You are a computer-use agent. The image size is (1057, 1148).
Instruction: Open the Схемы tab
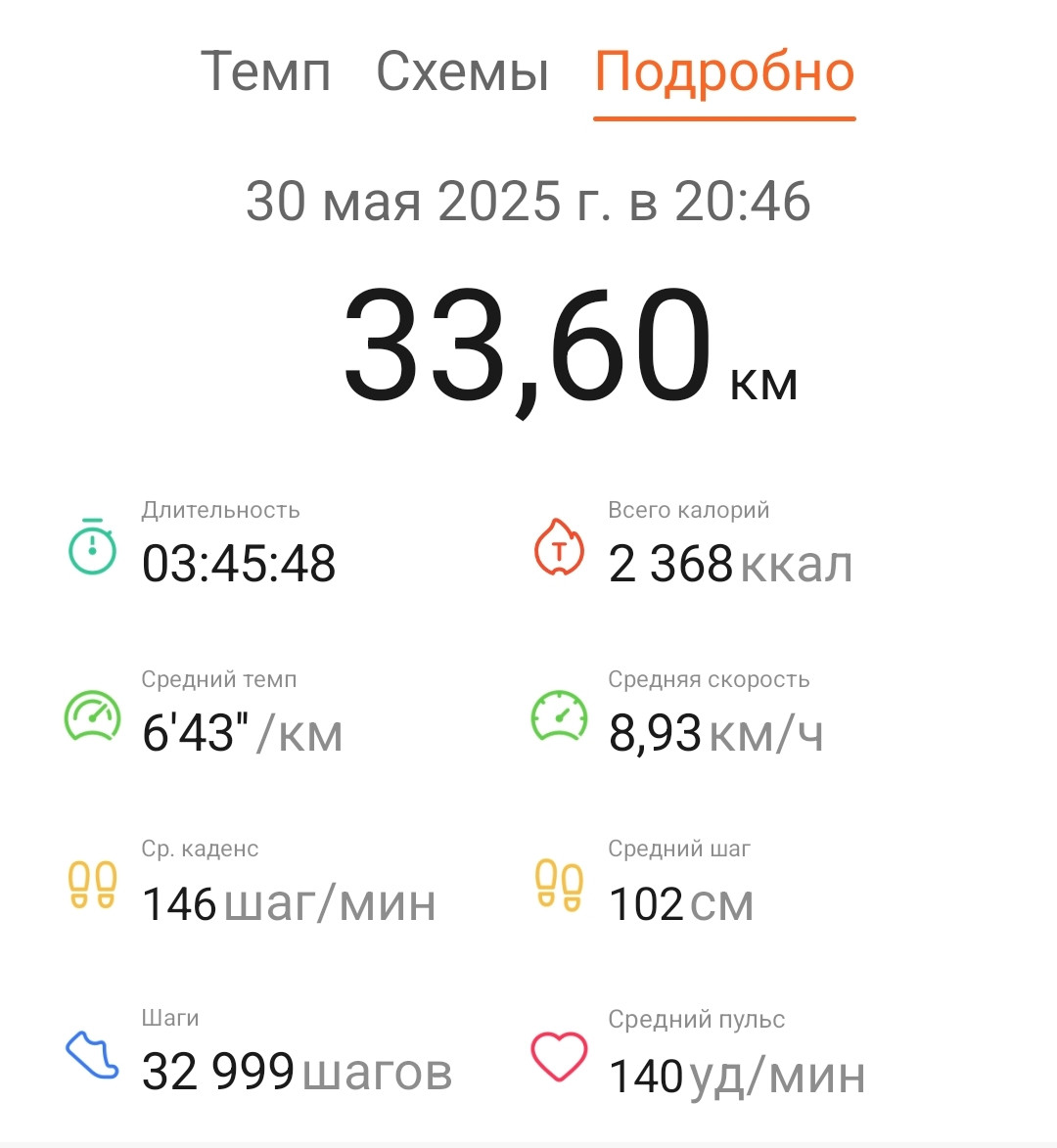pos(462,72)
